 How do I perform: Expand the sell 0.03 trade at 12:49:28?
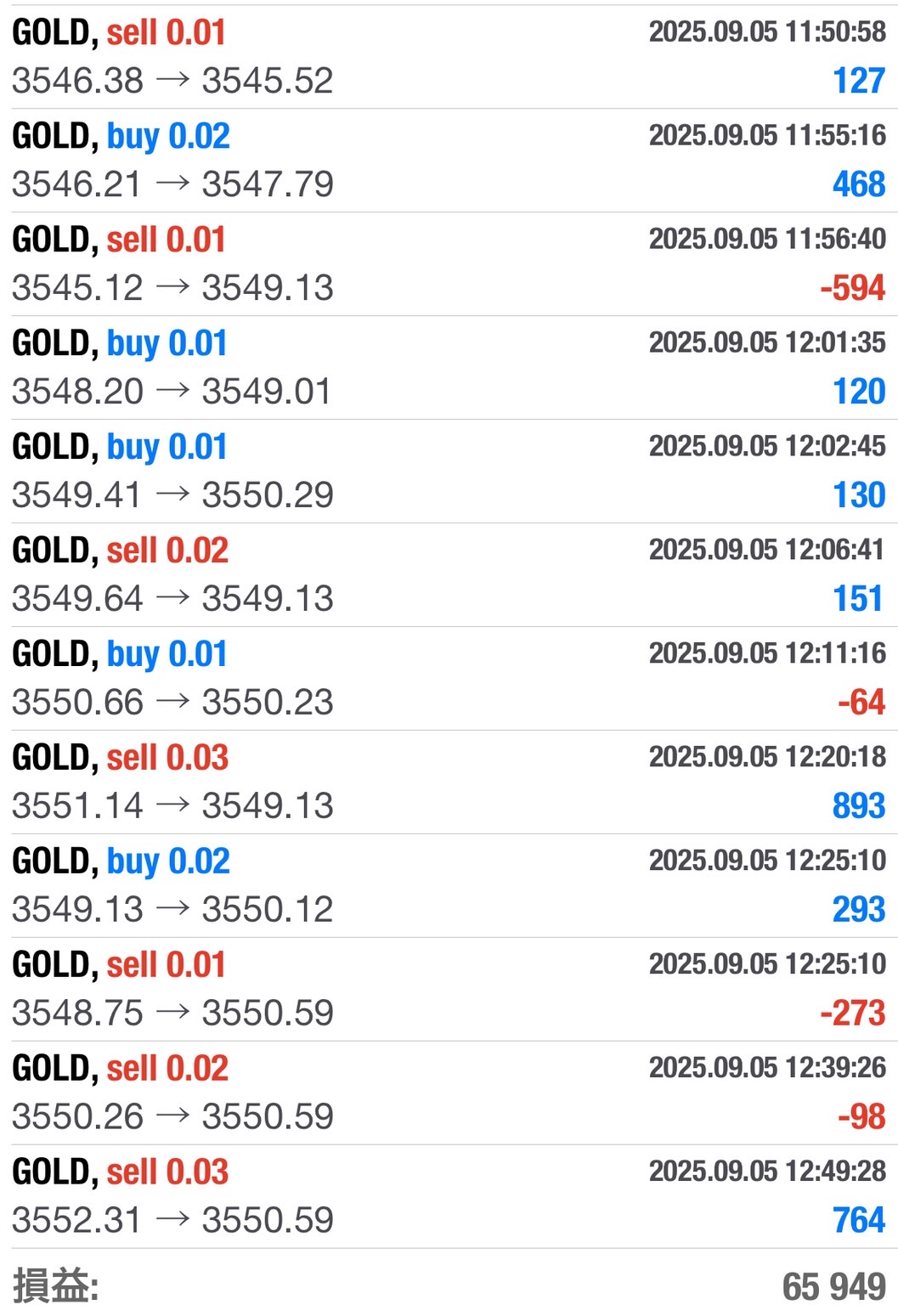(449, 1197)
